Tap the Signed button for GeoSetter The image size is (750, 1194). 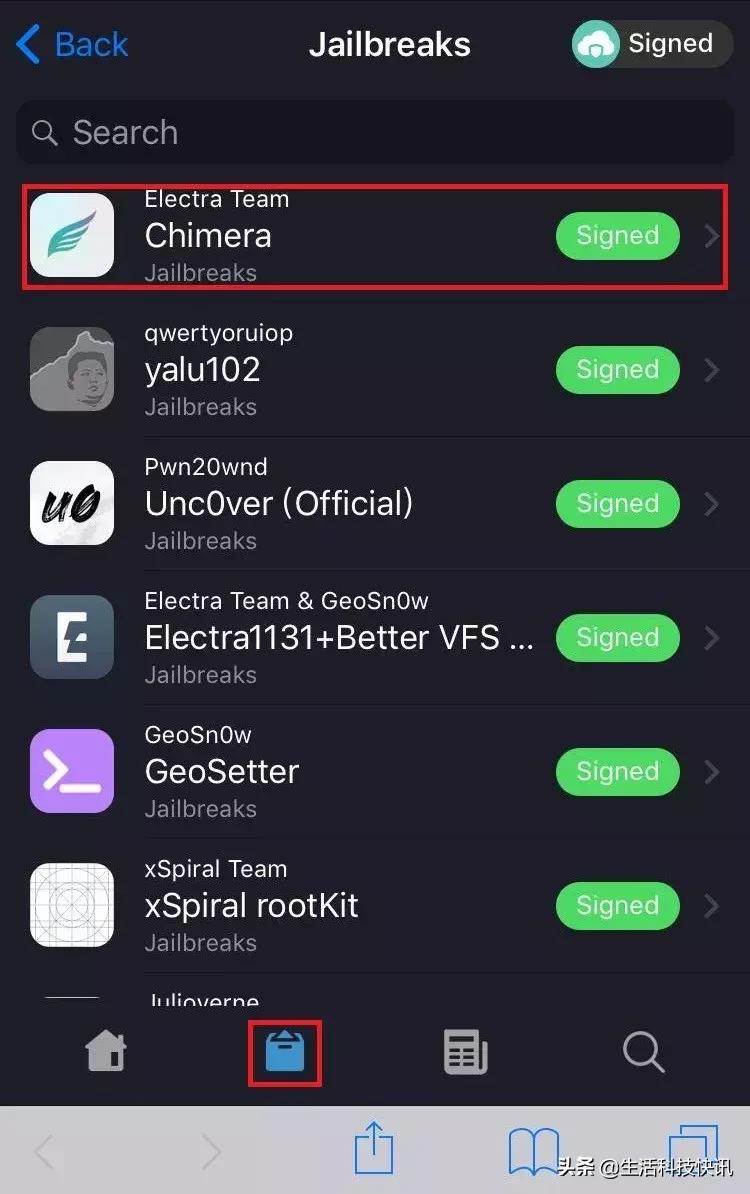pyautogui.click(x=617, y=772)
